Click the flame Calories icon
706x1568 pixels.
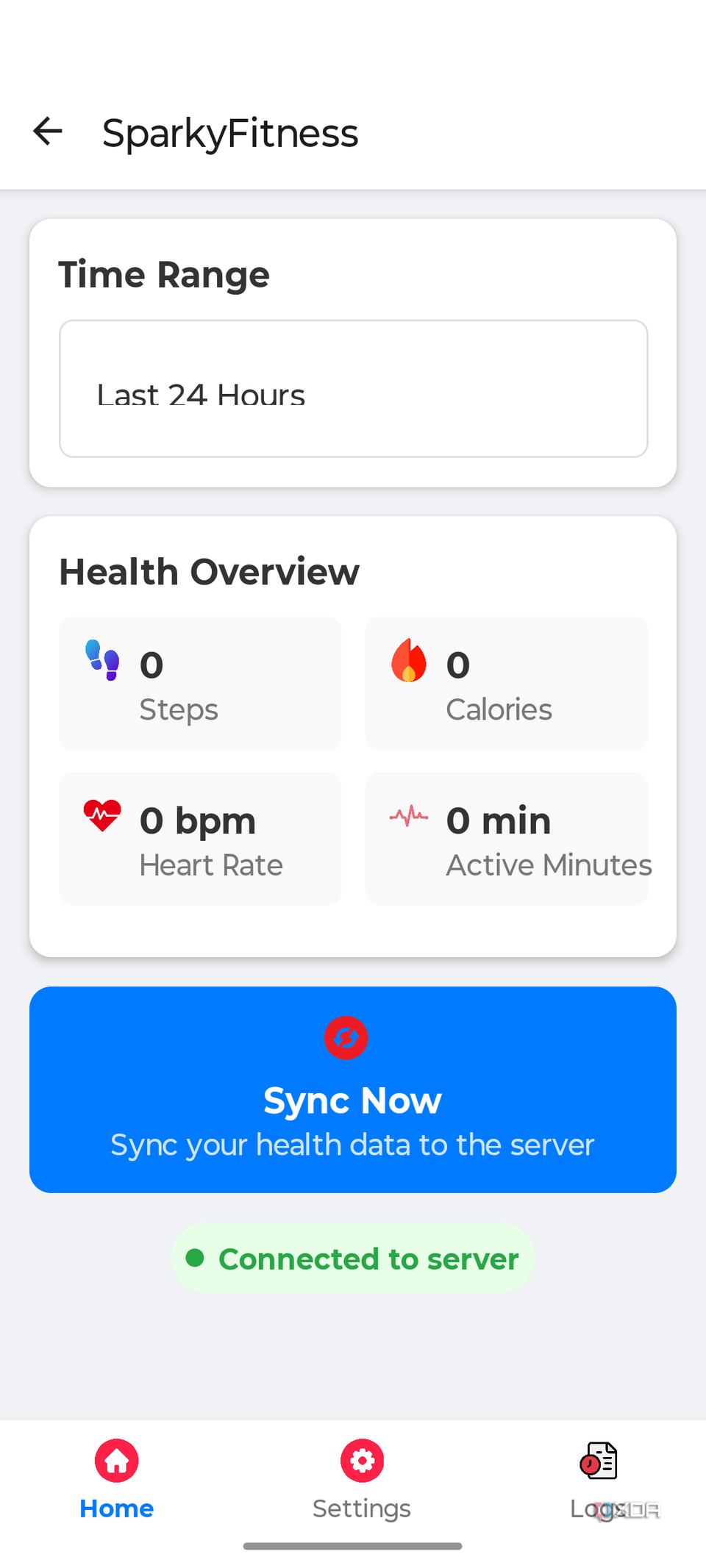409,660
